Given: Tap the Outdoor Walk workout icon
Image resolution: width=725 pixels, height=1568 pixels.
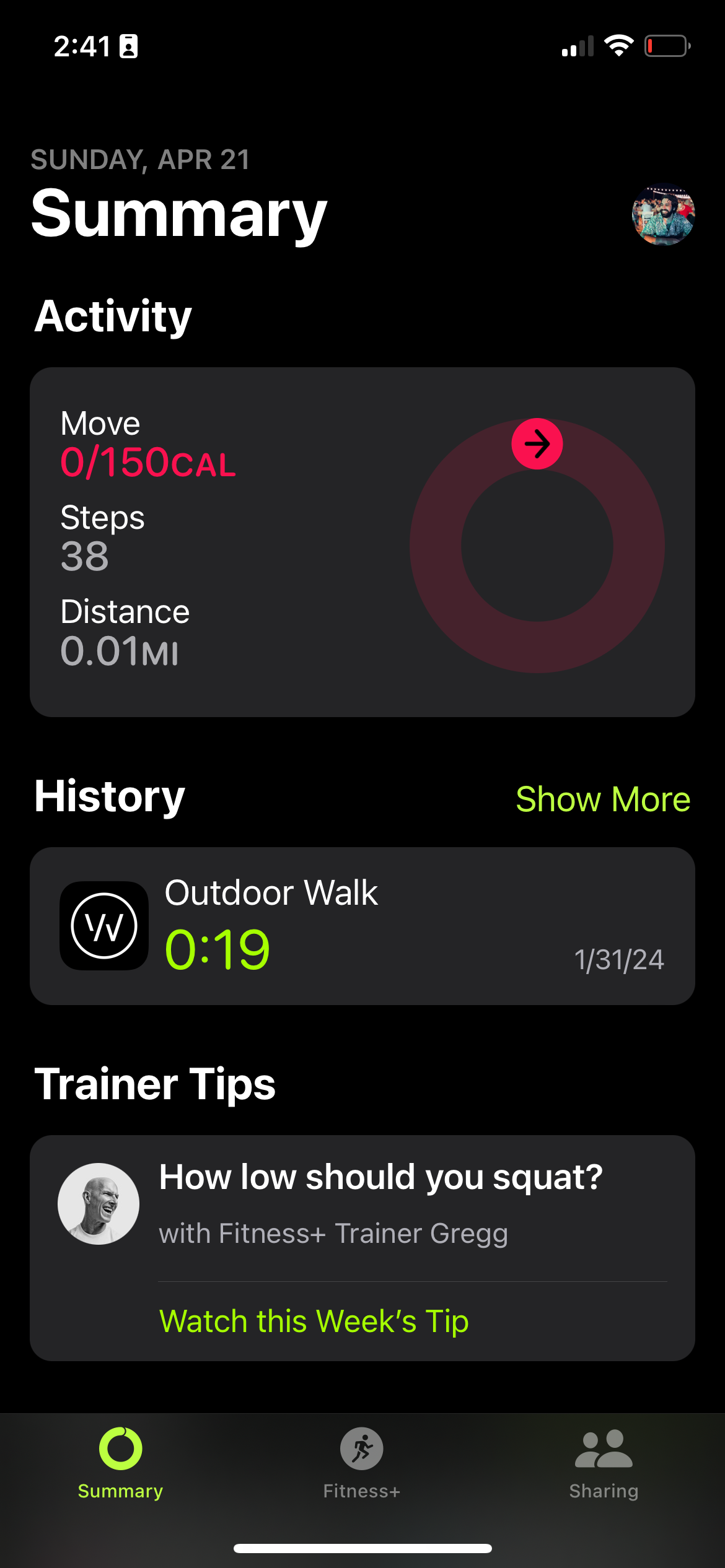Looking at the screenshot, I should click(103, 926).
